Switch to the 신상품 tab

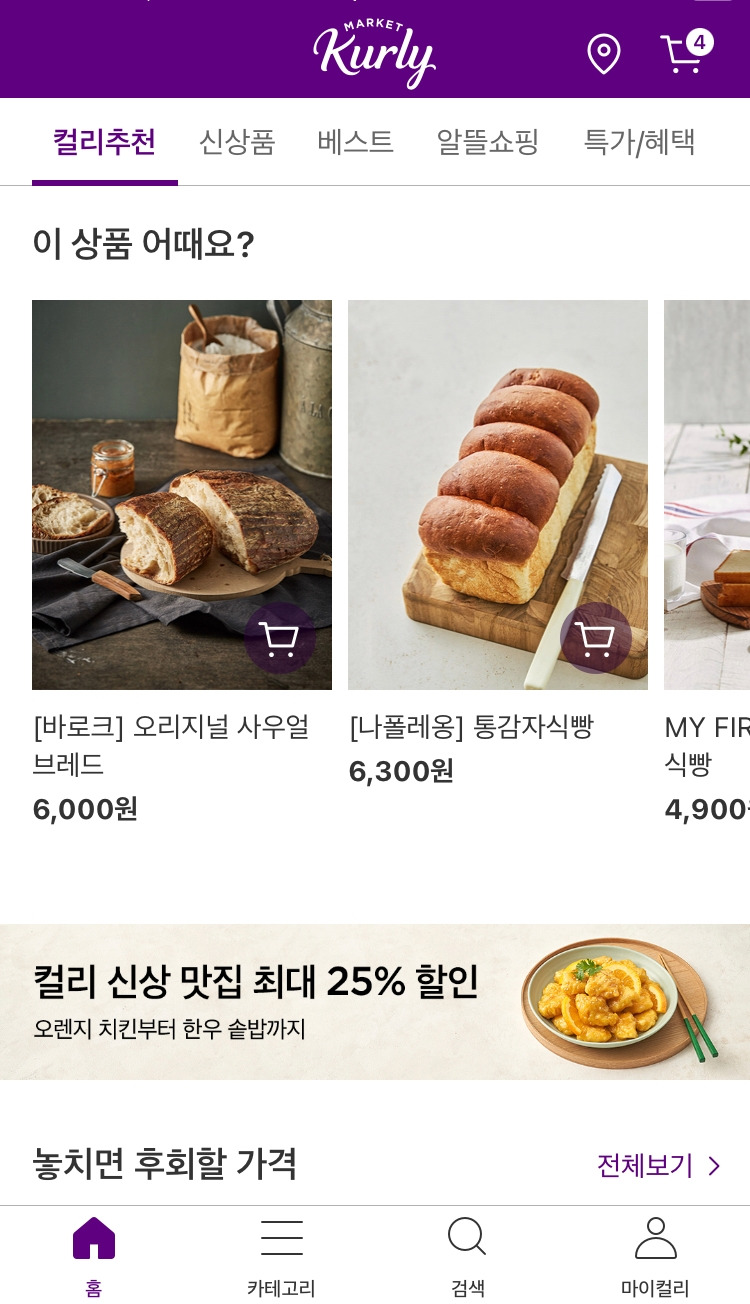pos(237,142)
